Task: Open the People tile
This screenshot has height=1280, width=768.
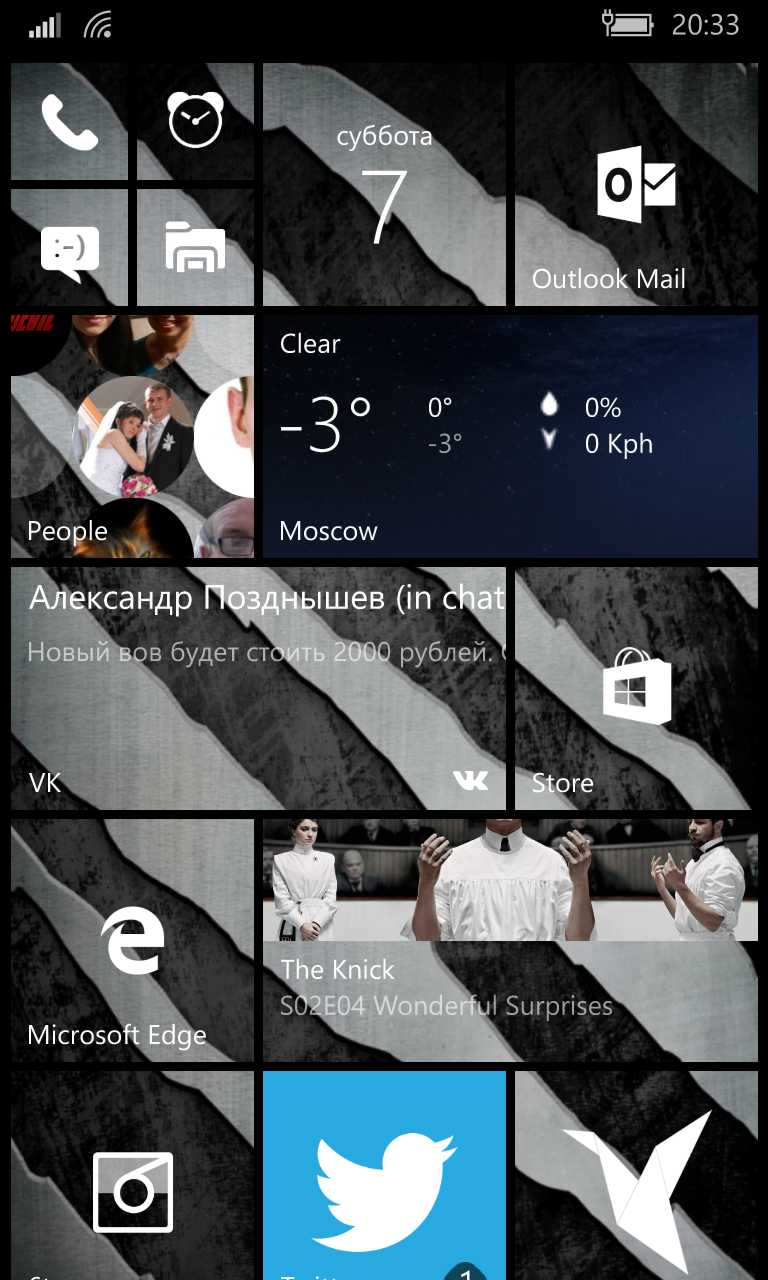Action: click(x=132, y=436)
